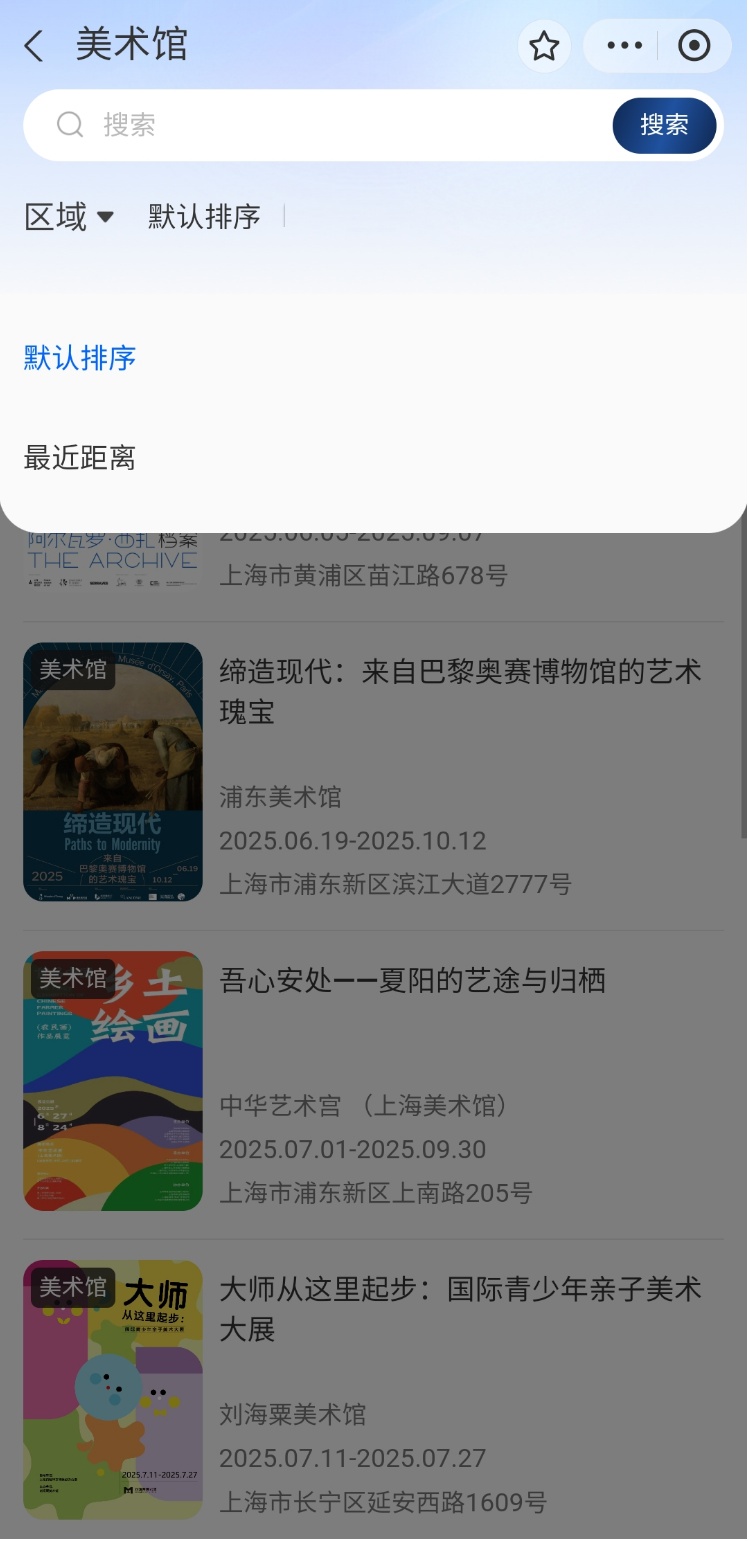
Task: Select 默认排序 sort option in list
Action: click(x=80, y=358)
